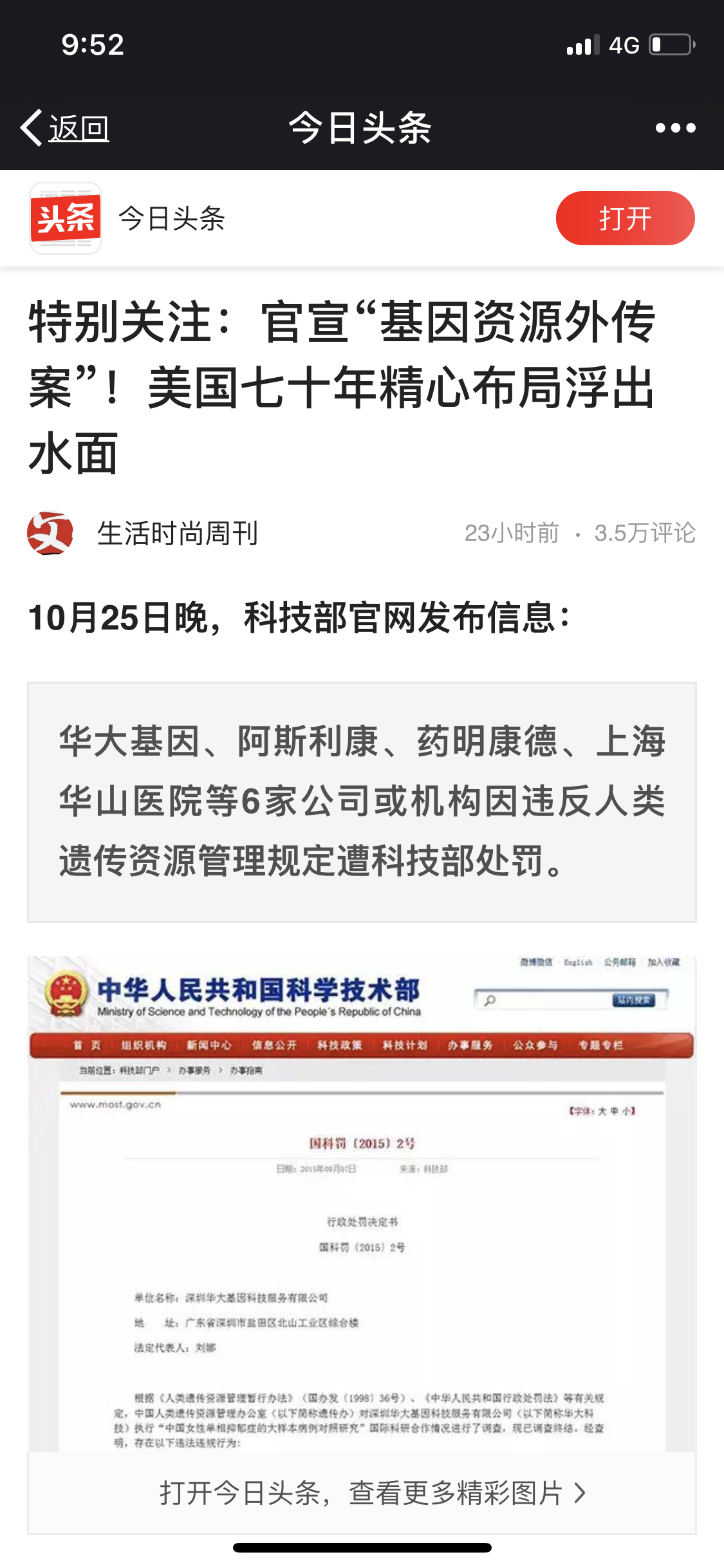724x1568 pixels.
Task: View the 科技部 document screenshot image
Action: pyautogui.click(x=361, y=1204)
